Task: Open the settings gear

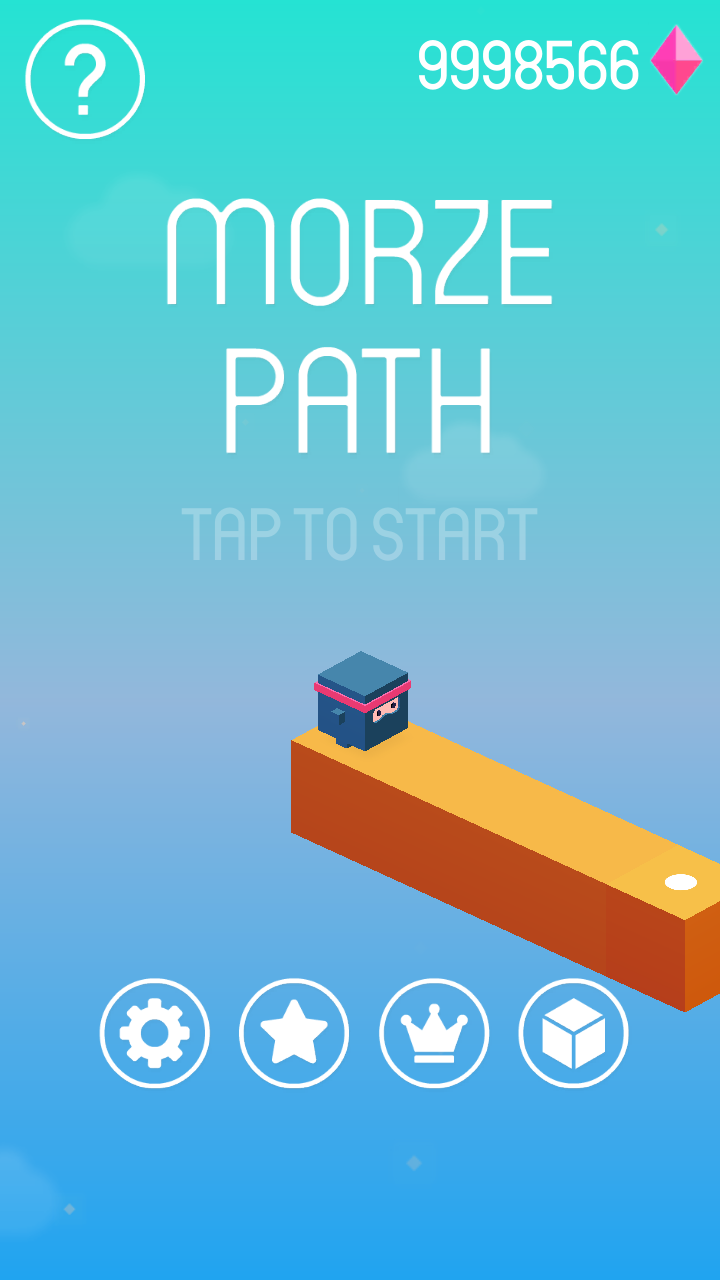Action: pyautogui.click(x=154, y=1033)
